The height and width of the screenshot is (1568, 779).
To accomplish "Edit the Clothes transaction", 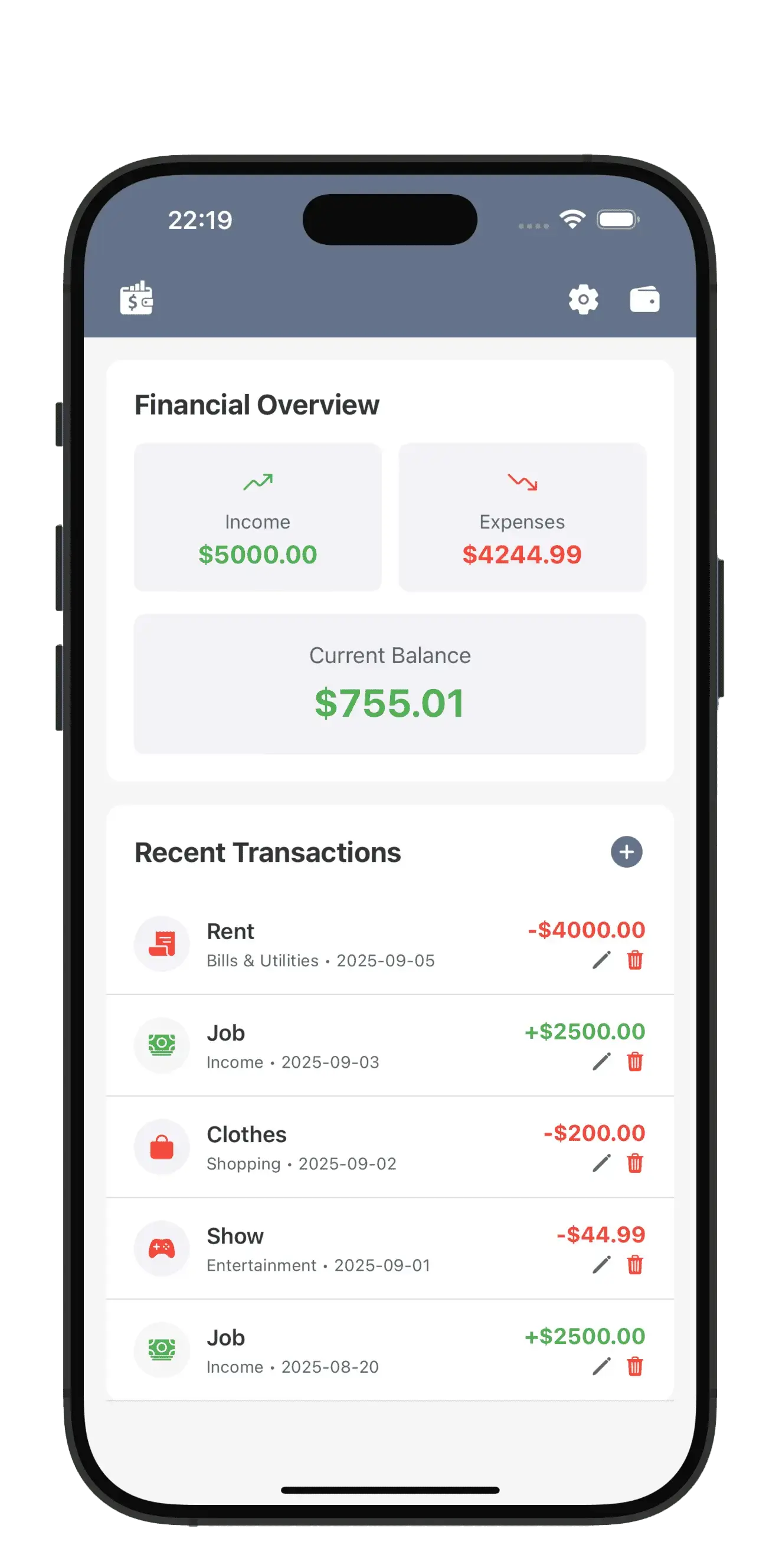I will (601, 1164).
